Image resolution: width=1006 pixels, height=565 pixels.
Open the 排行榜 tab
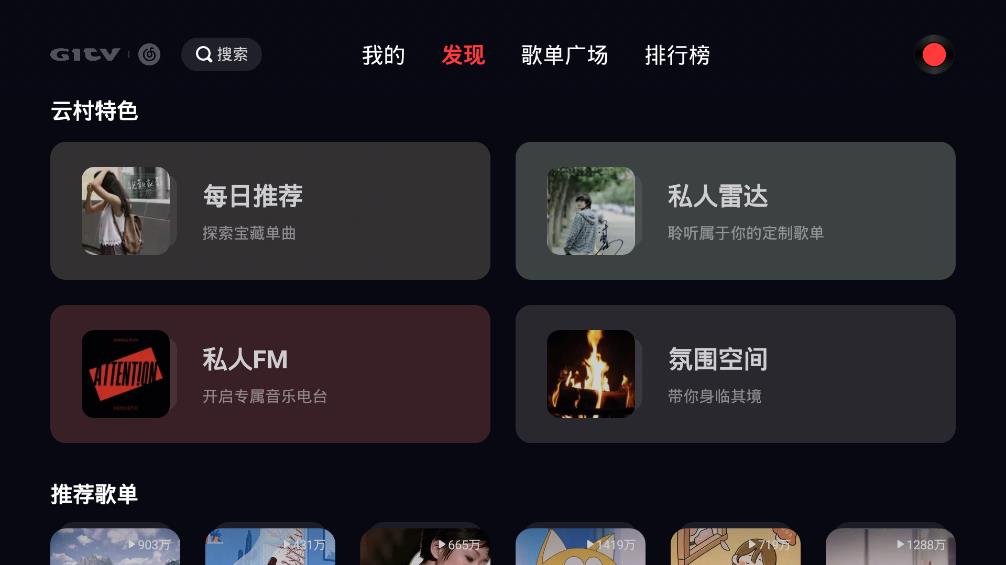point(677,55)
